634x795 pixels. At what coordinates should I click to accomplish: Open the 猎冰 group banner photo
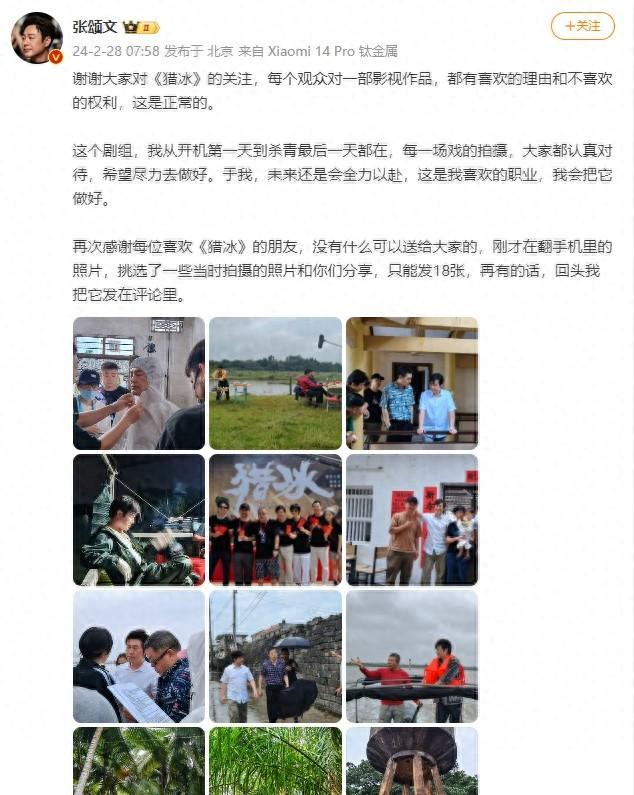275,519
